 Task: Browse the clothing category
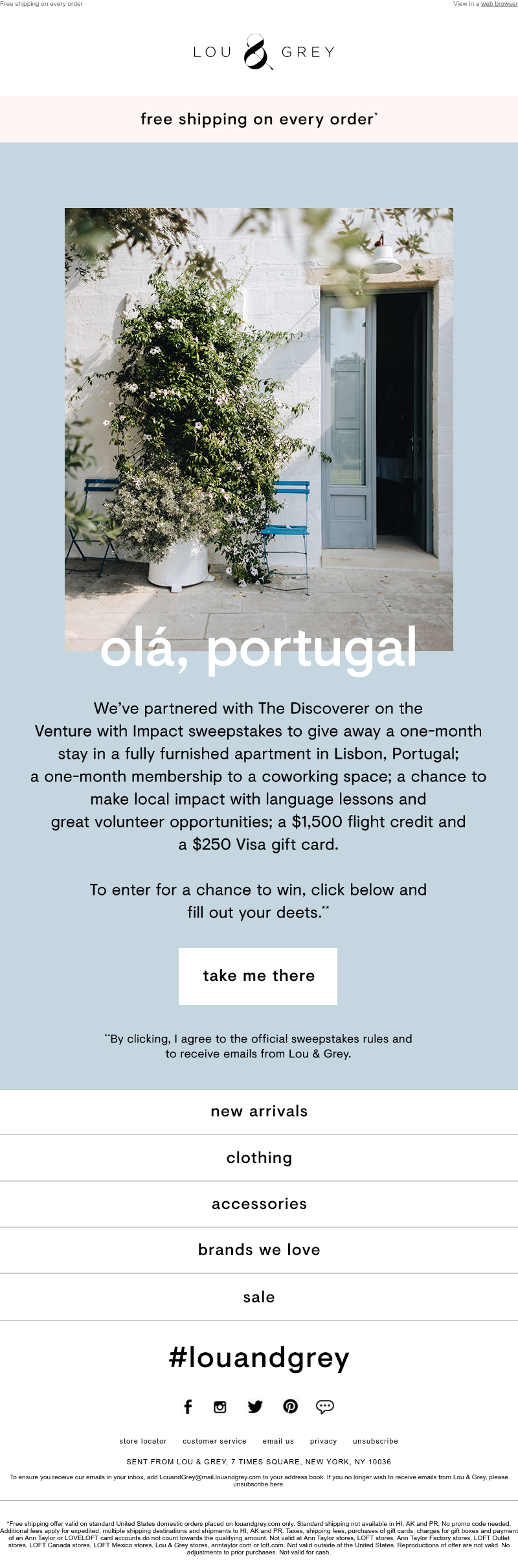259,1158
